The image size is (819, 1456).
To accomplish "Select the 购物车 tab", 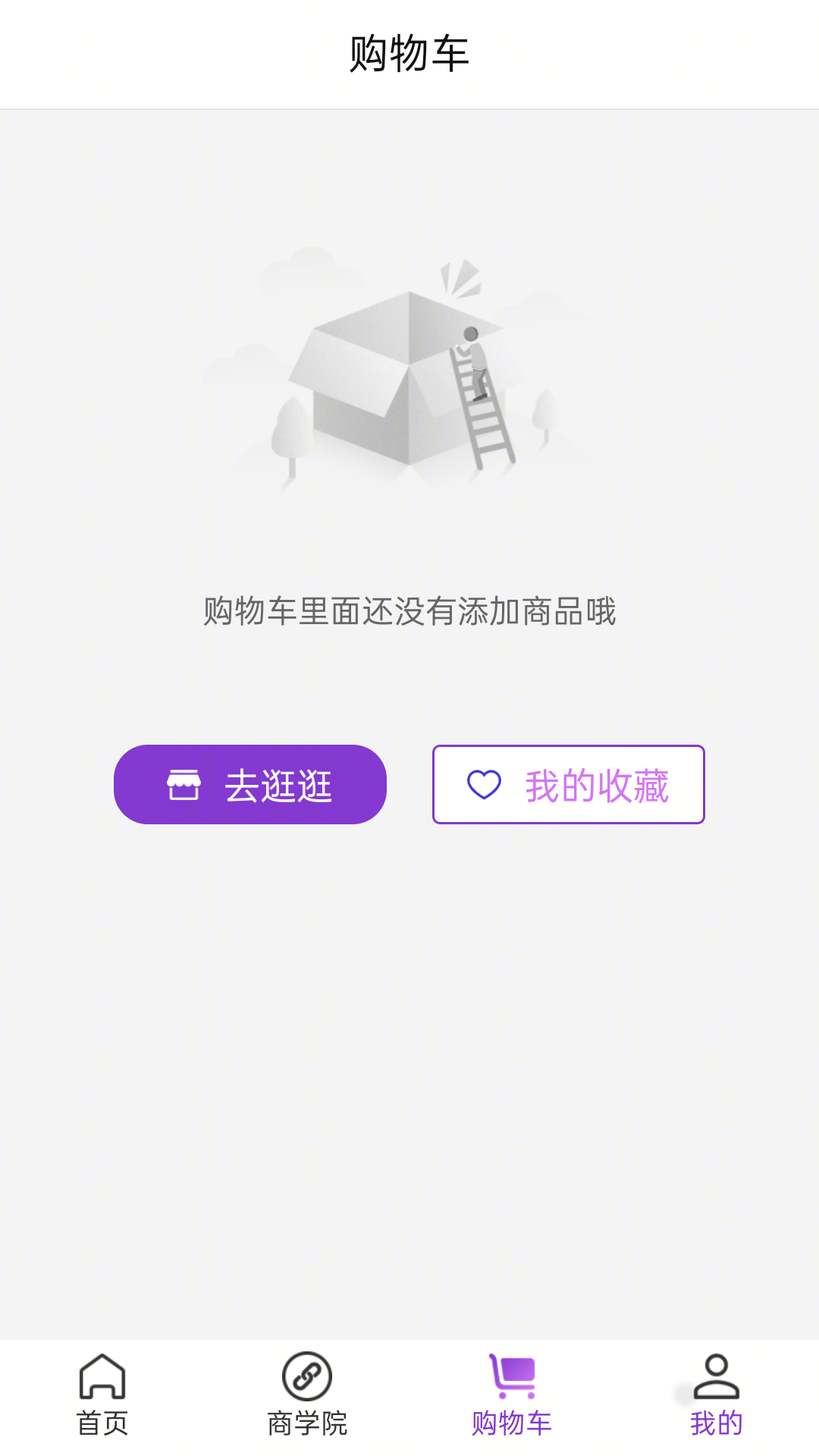I will pos(512,1395).
